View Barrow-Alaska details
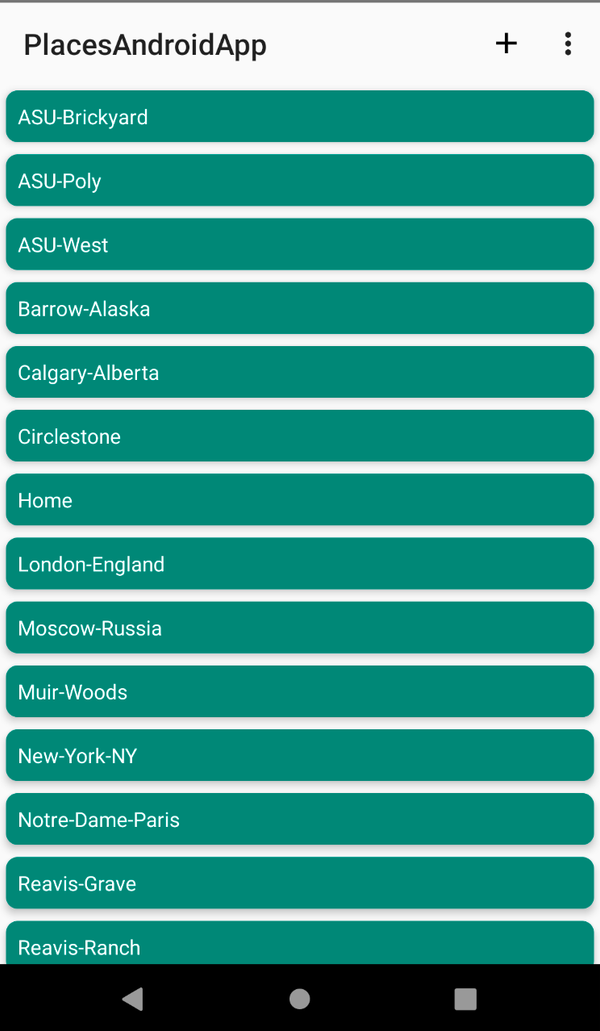This screenshot has height=1031, width=600. (300, 309)
